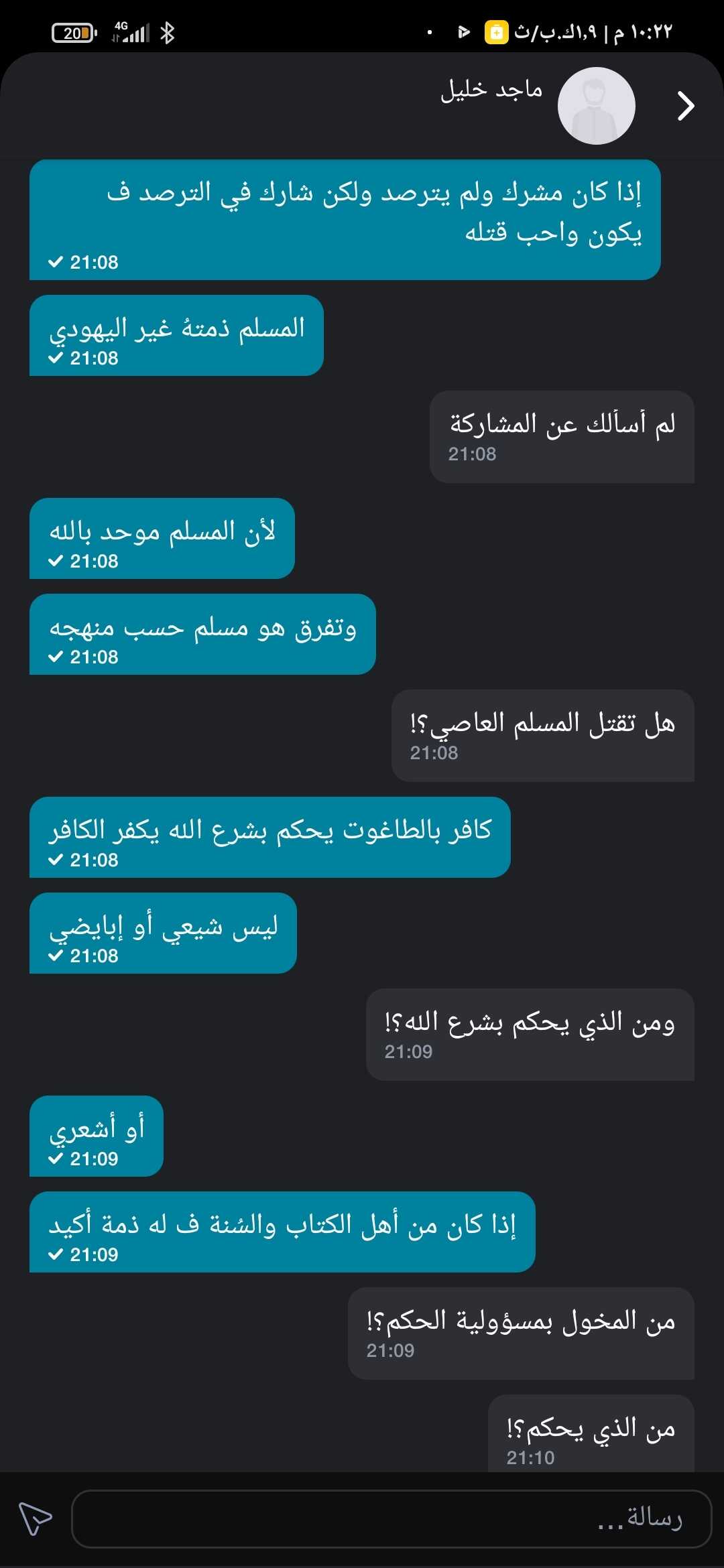Tap the رسالة message input field

(391, 1518)
